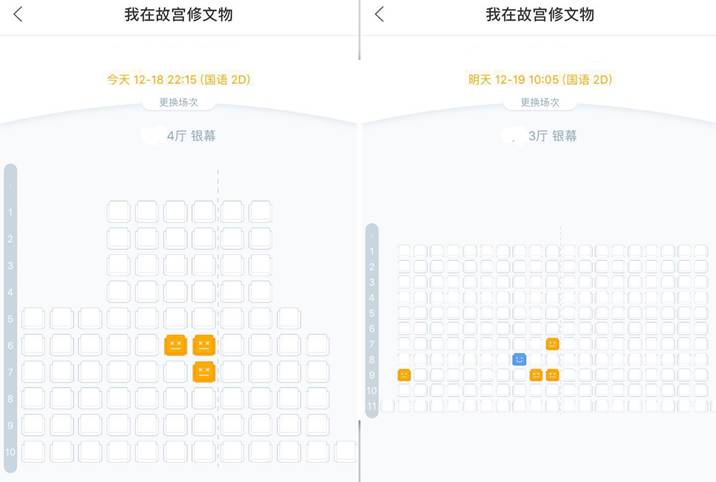Tap 更换场次 under today's 12-18 22:15 showing
The height and width of the screenshot is (482, 716).
tap(178, 102)
